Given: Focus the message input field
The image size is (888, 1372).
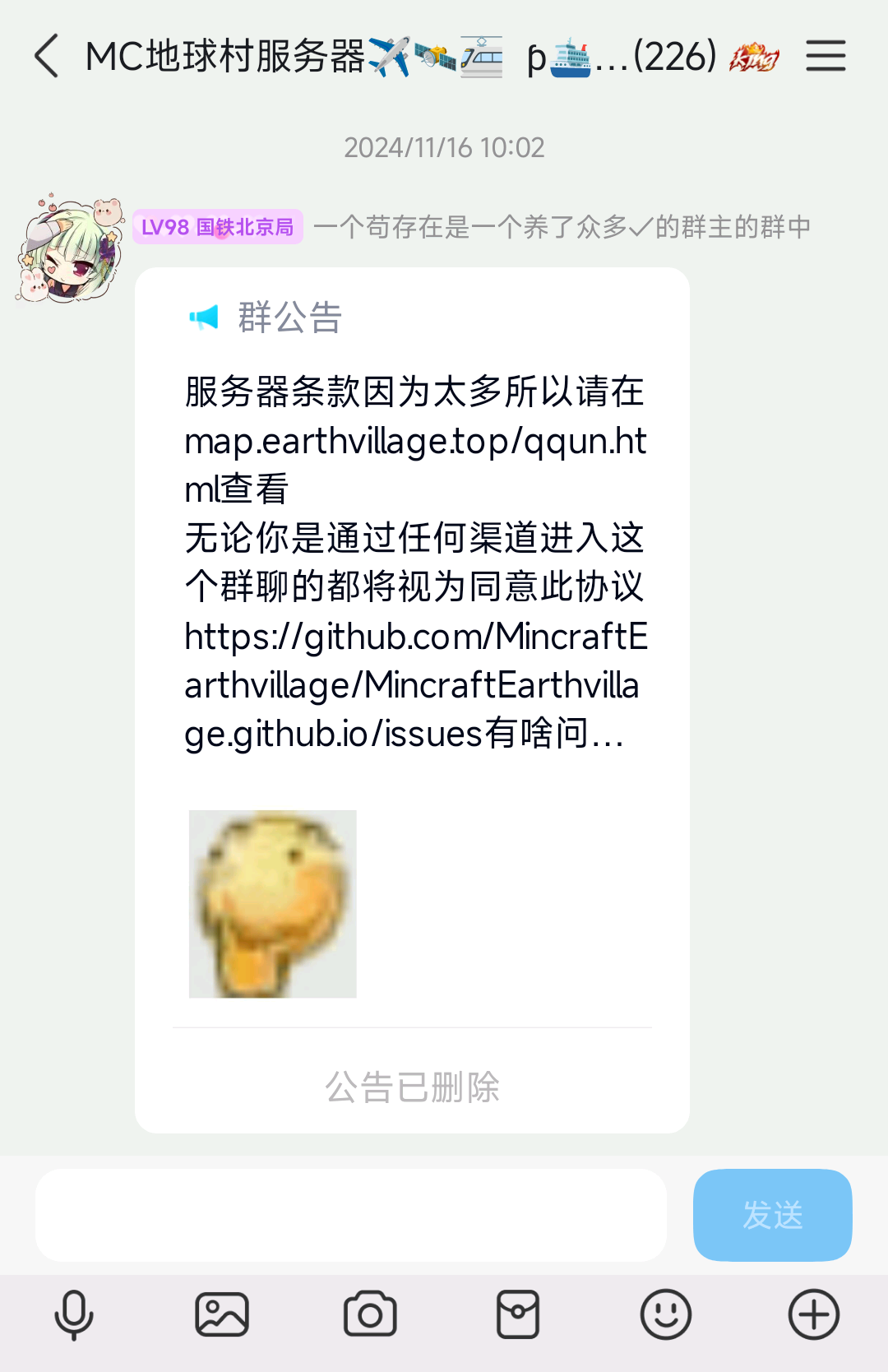Looking at the screenshot, I should point(350,1215).
